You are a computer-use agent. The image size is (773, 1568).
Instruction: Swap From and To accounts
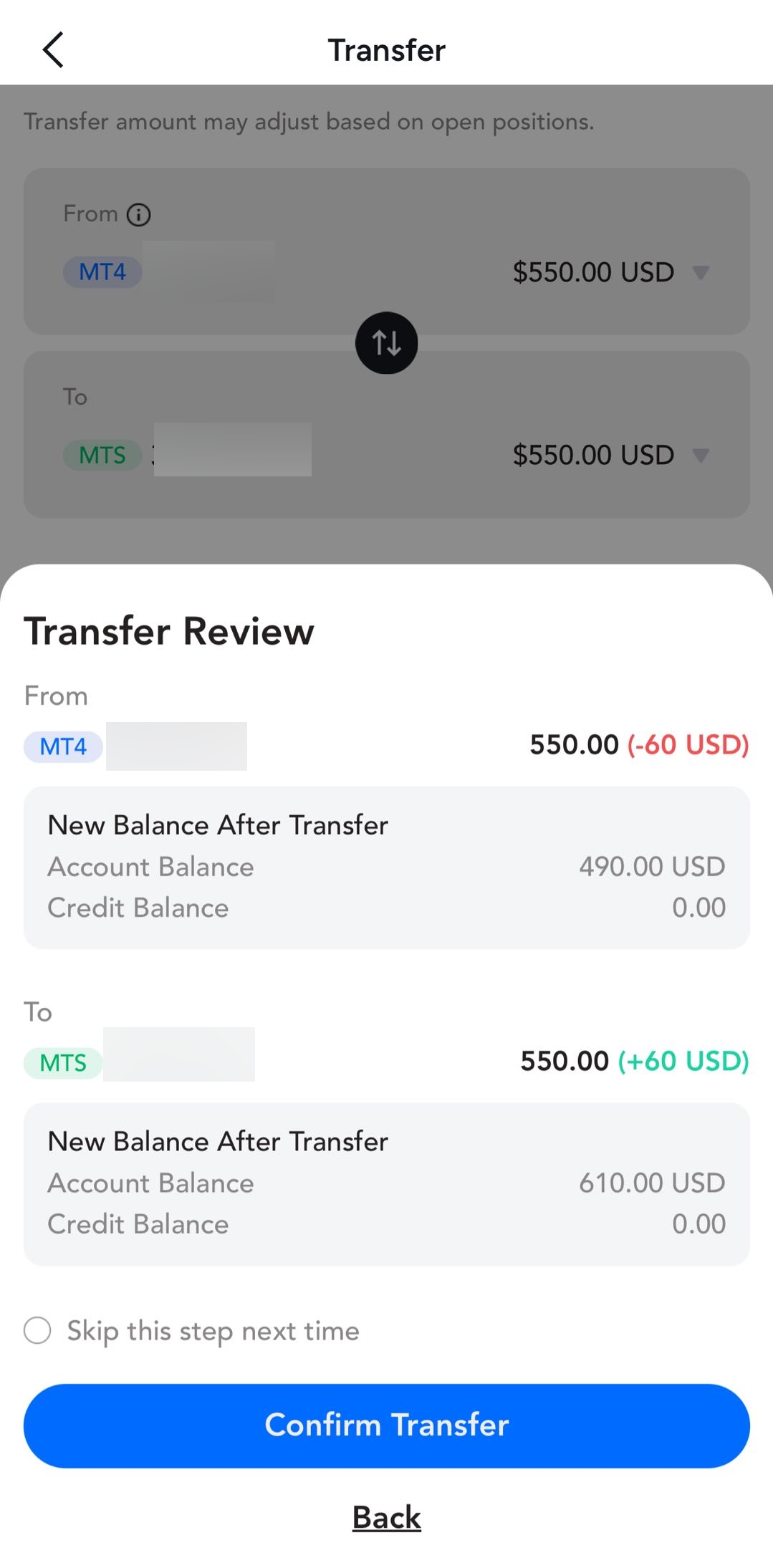tap(387, 343)
